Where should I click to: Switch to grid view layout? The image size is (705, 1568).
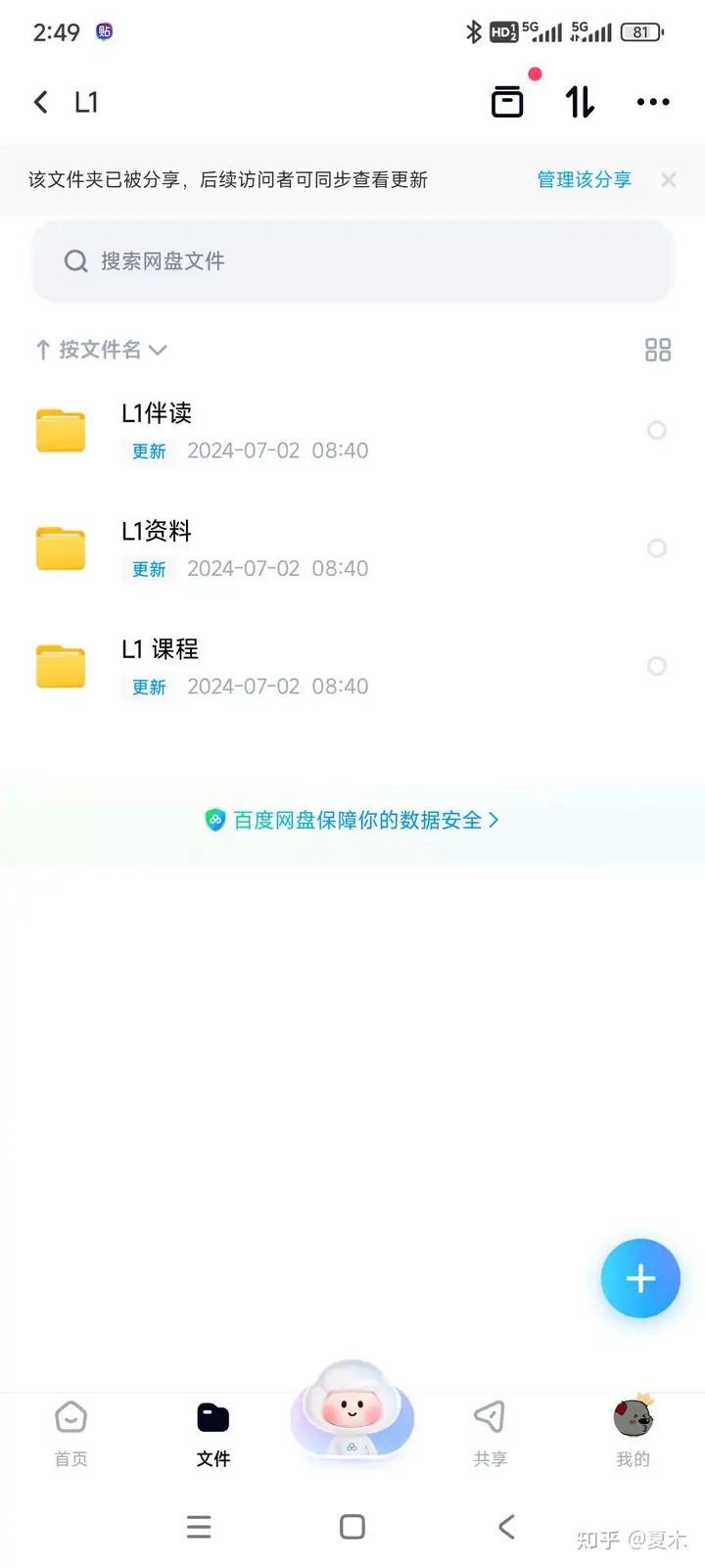(x=658, y=350)
